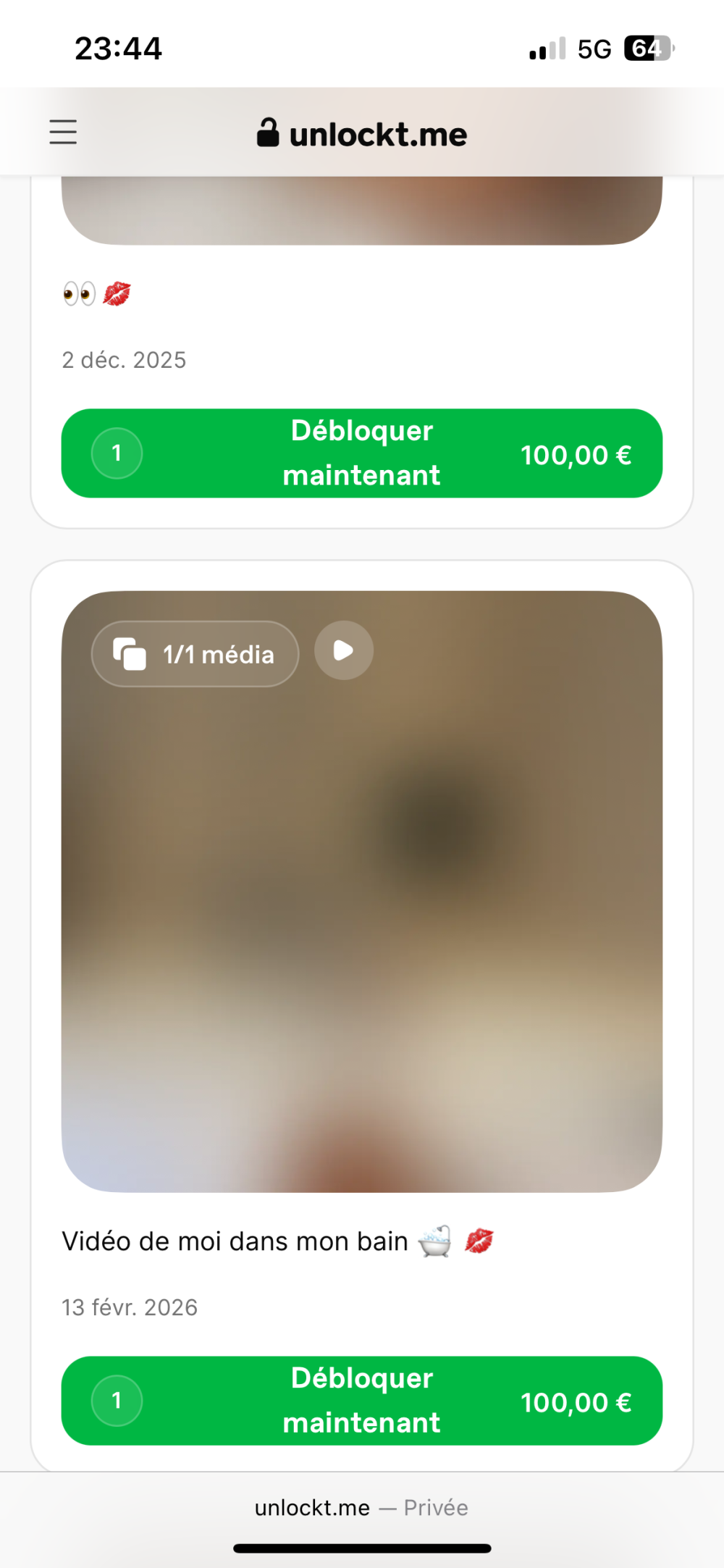Viewport: 724px width, 1568px height.
Task: Unlock the bath video for 100,00 €
Action: tap(362, 1401)
